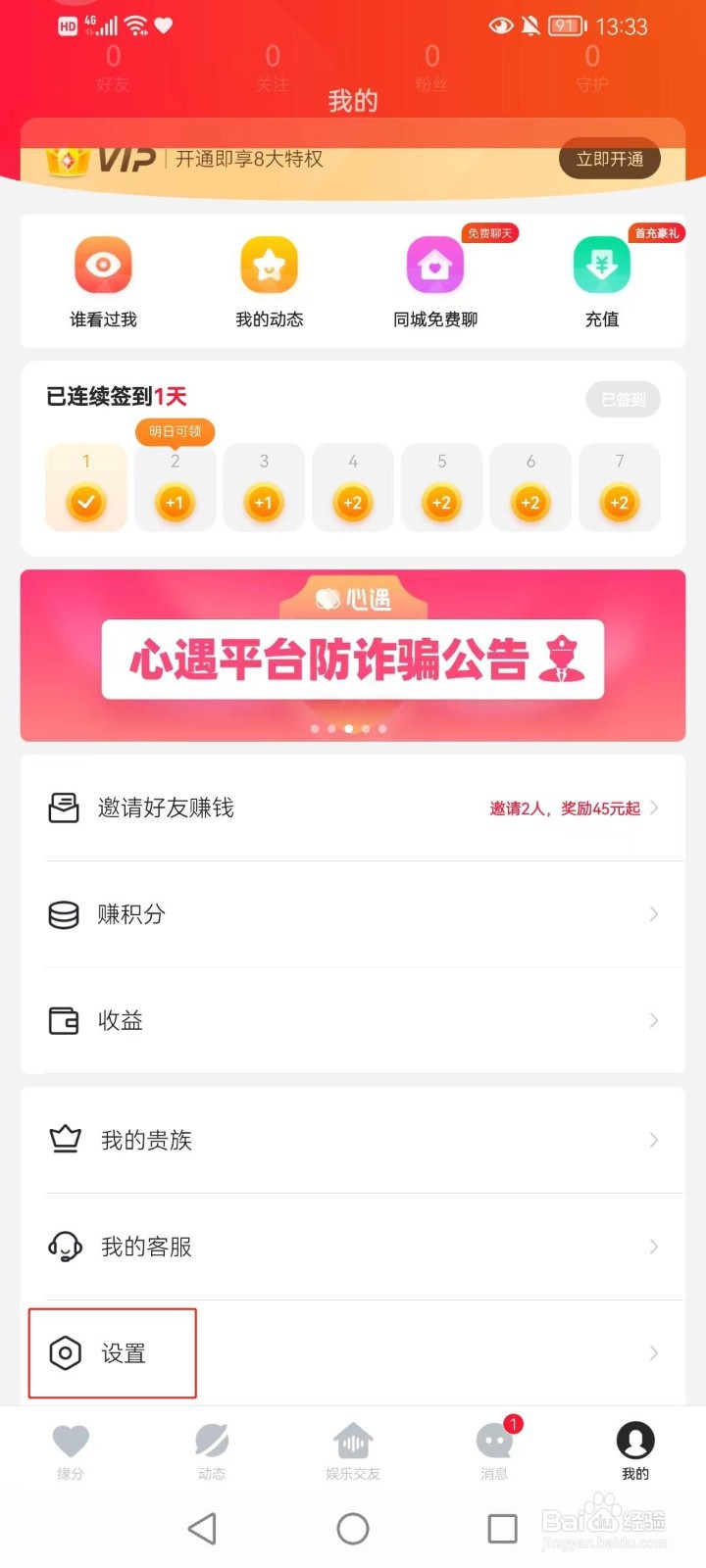Open 我的动态 star icon
Viewport: 706px width, 1568px height.
[x=269, y=265]
